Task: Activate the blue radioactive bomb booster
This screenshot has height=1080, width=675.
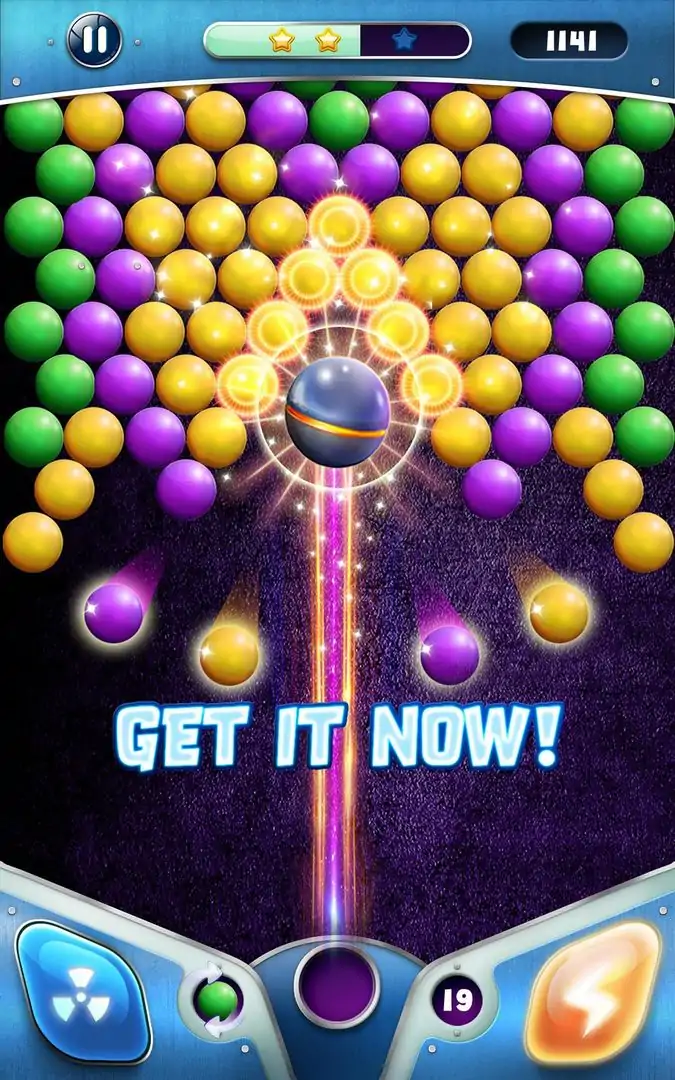Action: [82, 993]
